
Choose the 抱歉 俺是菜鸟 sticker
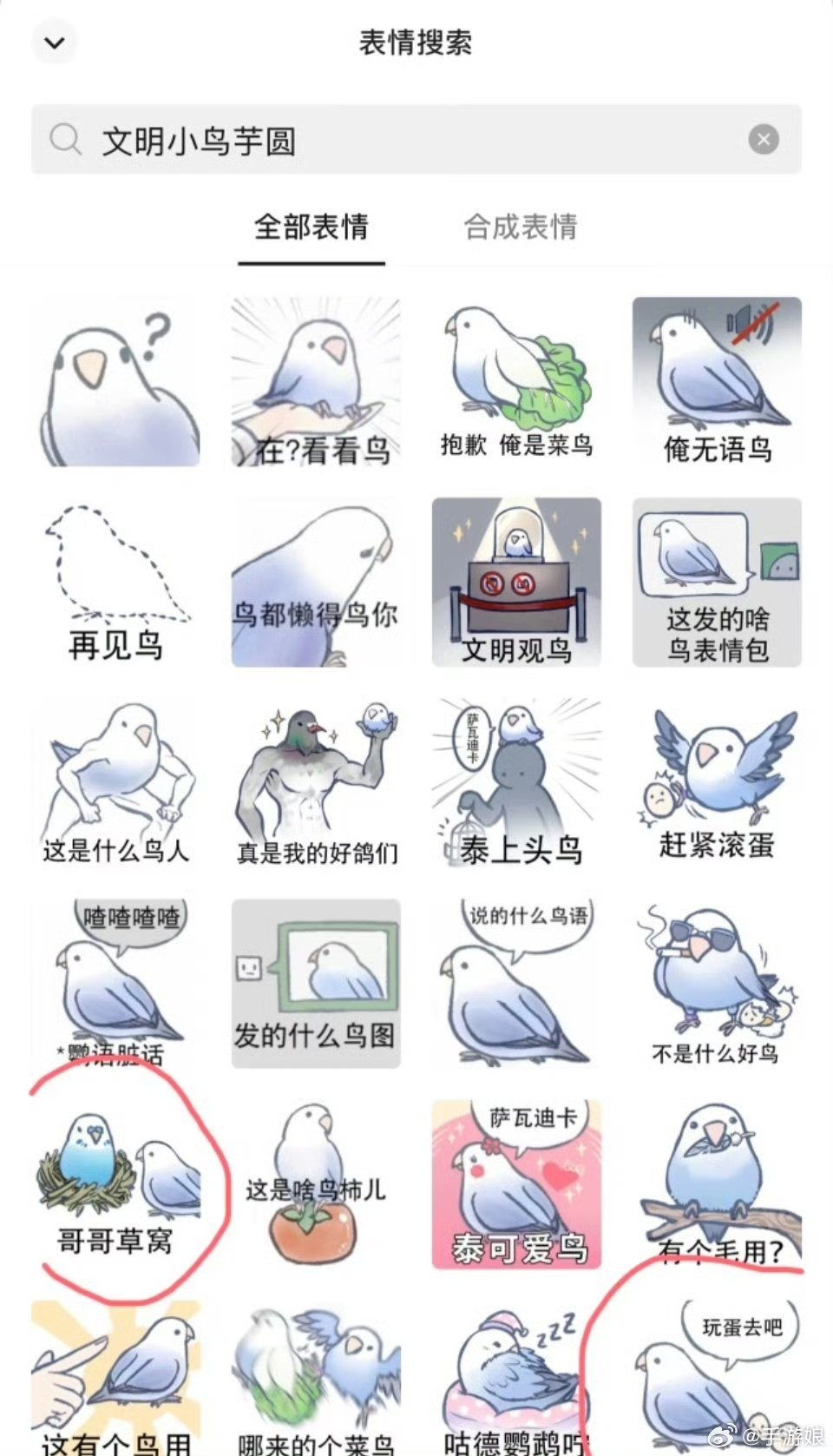pos(516,382)
